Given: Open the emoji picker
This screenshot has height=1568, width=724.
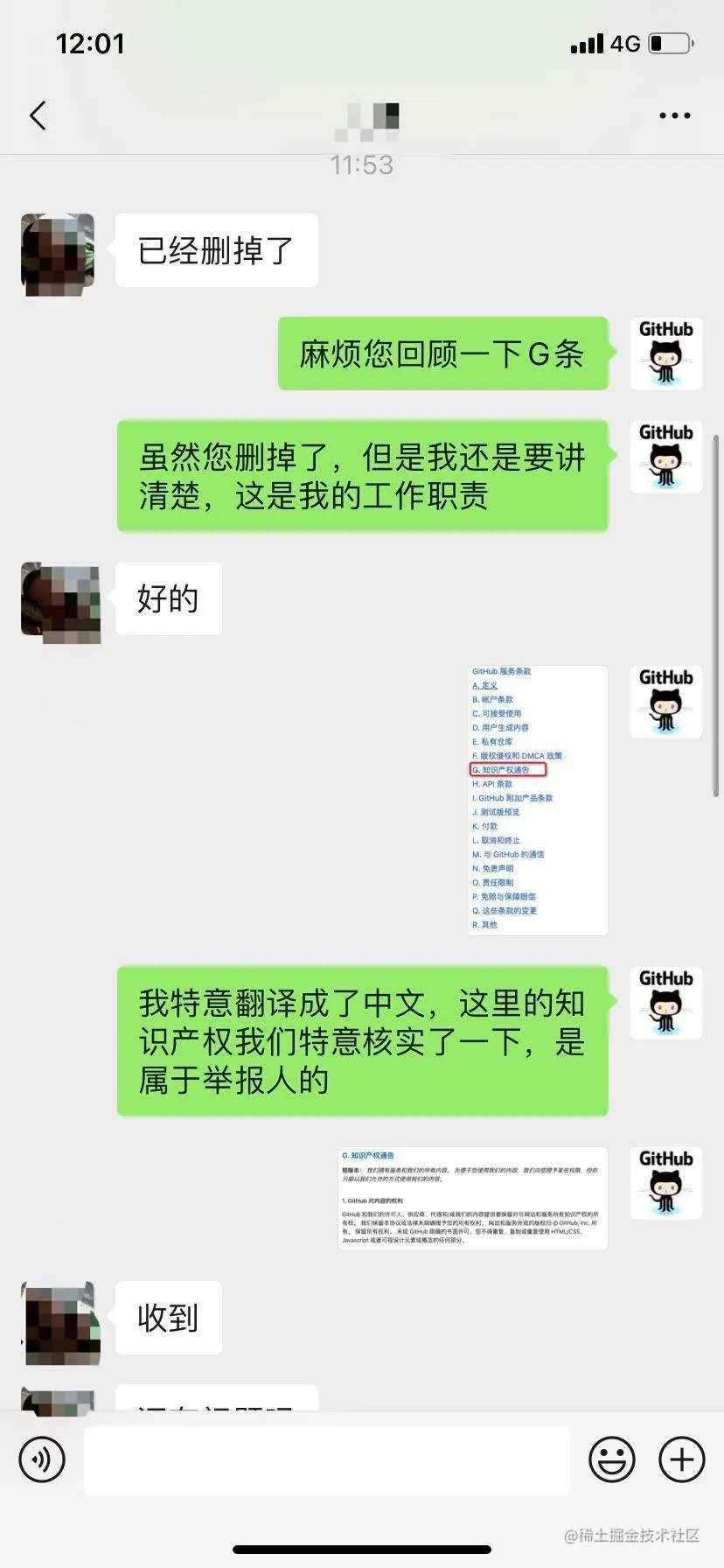Looking at the screenshot, I should pyautogui.click(x=612, y=1459).
